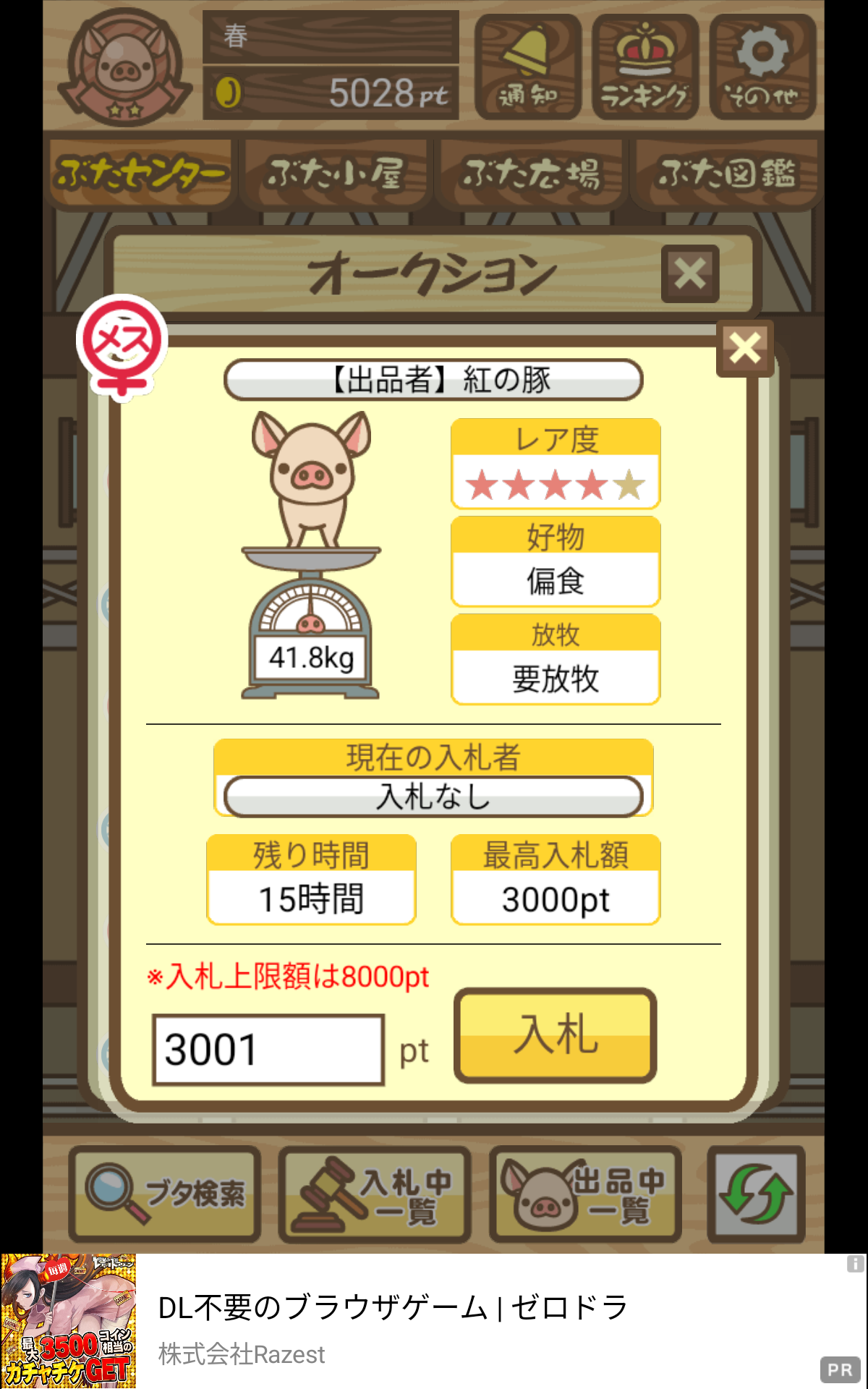
Task: Switch to the ぶた小屋 tab
Action: coord(336,174)
